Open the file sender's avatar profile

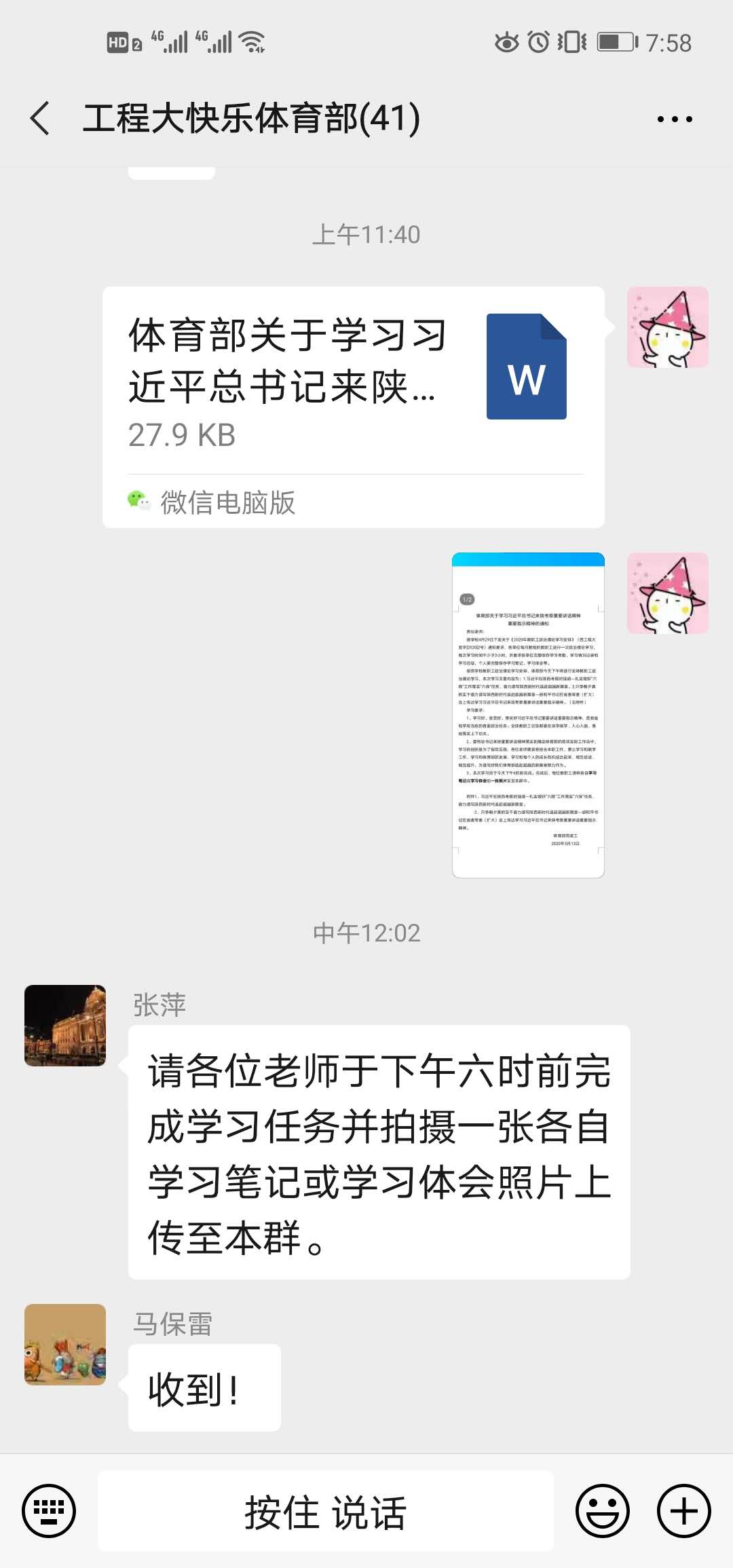667,327
